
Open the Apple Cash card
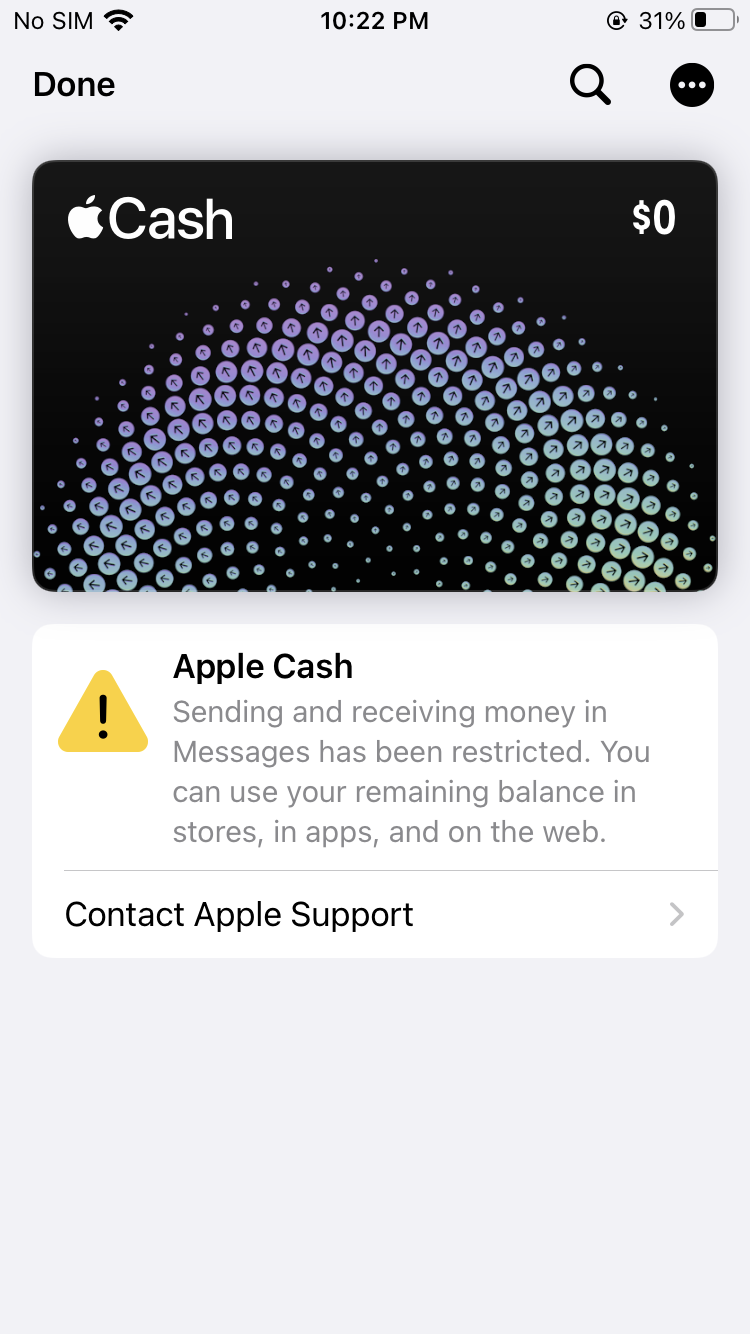375,376
